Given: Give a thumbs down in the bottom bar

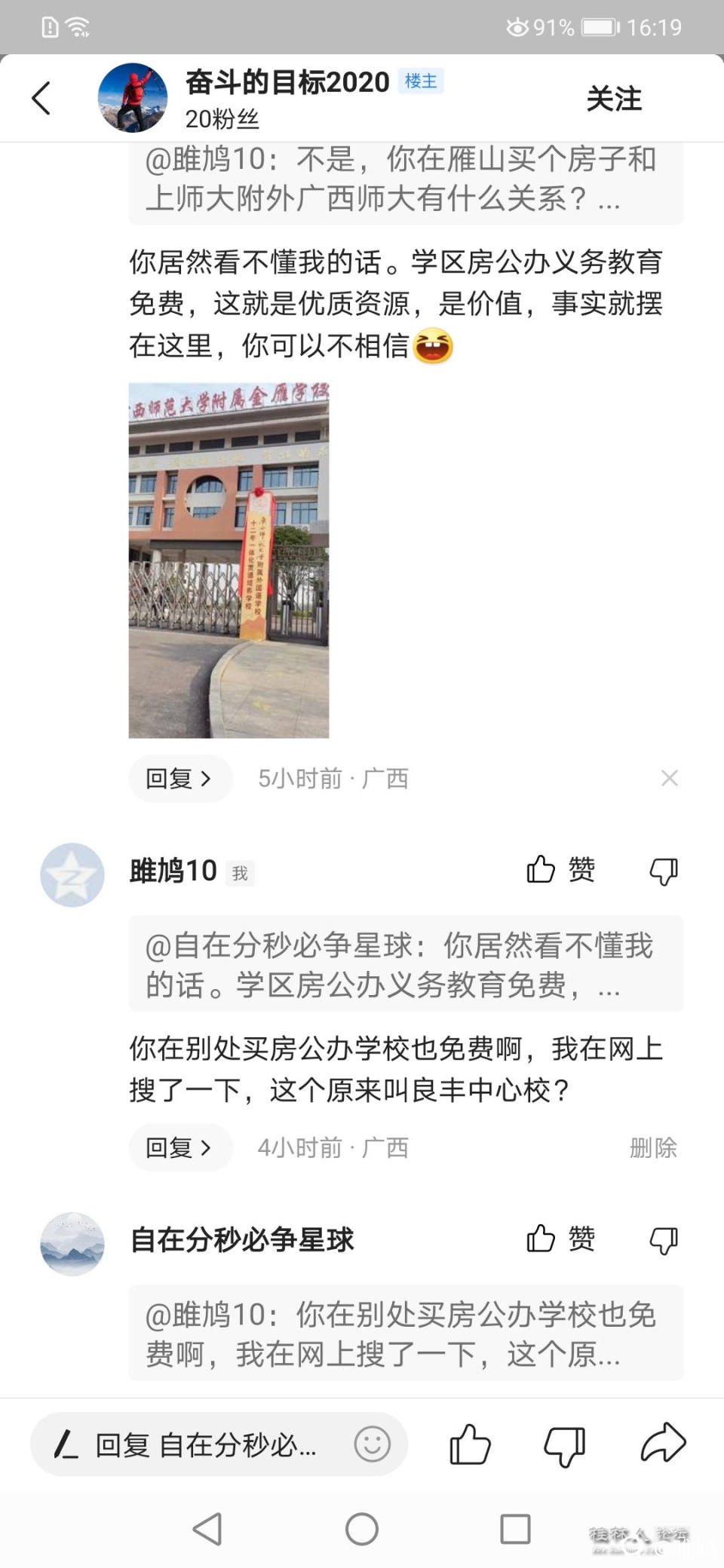Looking at the screenshot, I should pos(564,1446).
